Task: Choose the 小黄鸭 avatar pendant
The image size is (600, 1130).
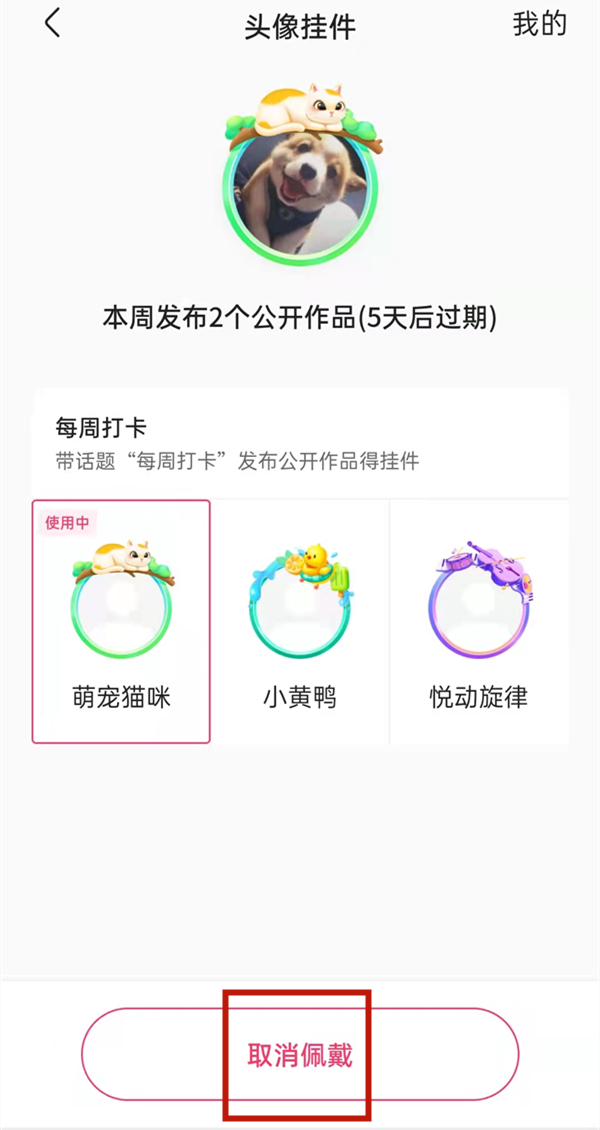Action: 300,621
